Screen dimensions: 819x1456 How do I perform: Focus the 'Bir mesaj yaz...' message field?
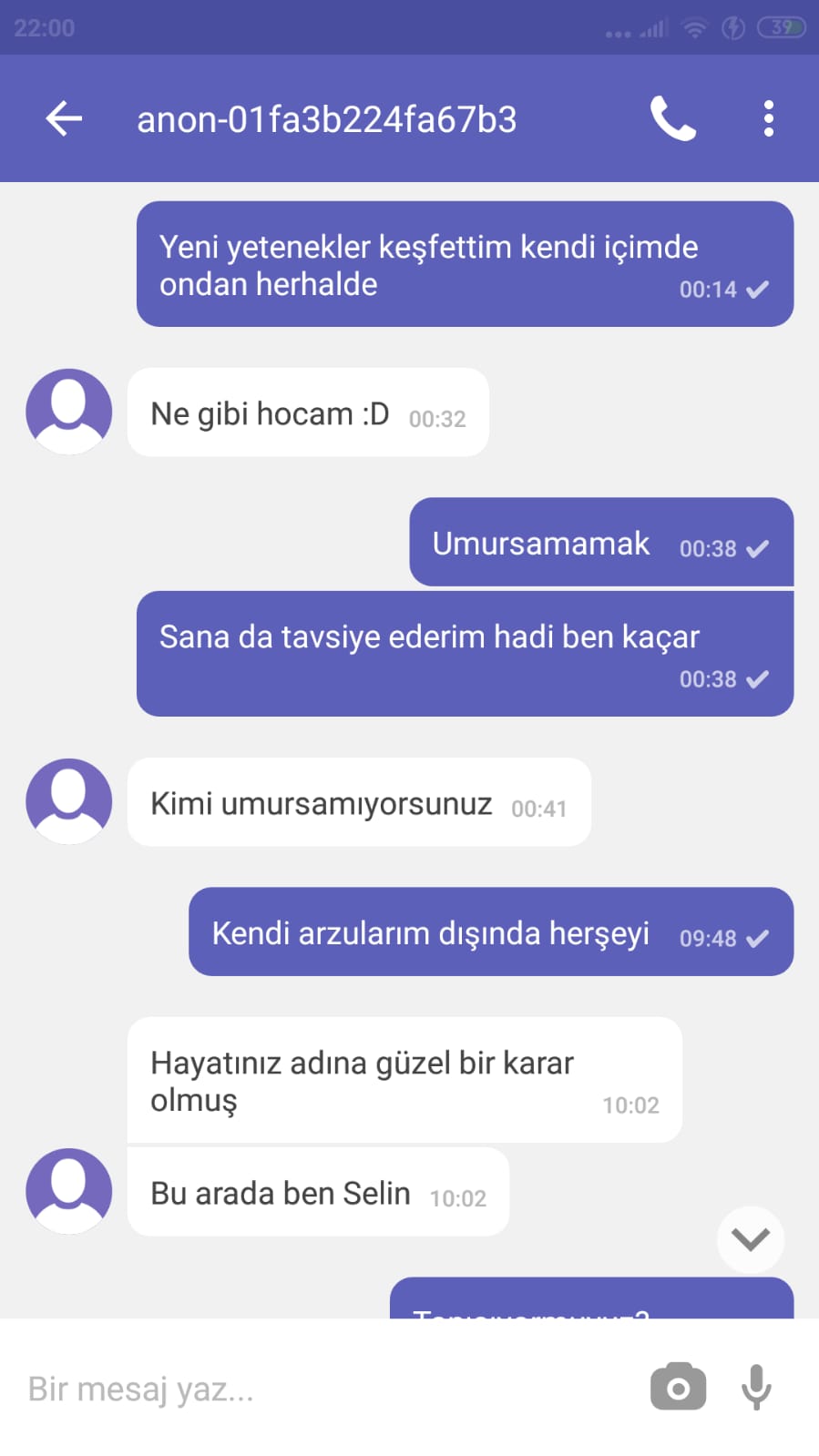click(x=319, y=1389)
